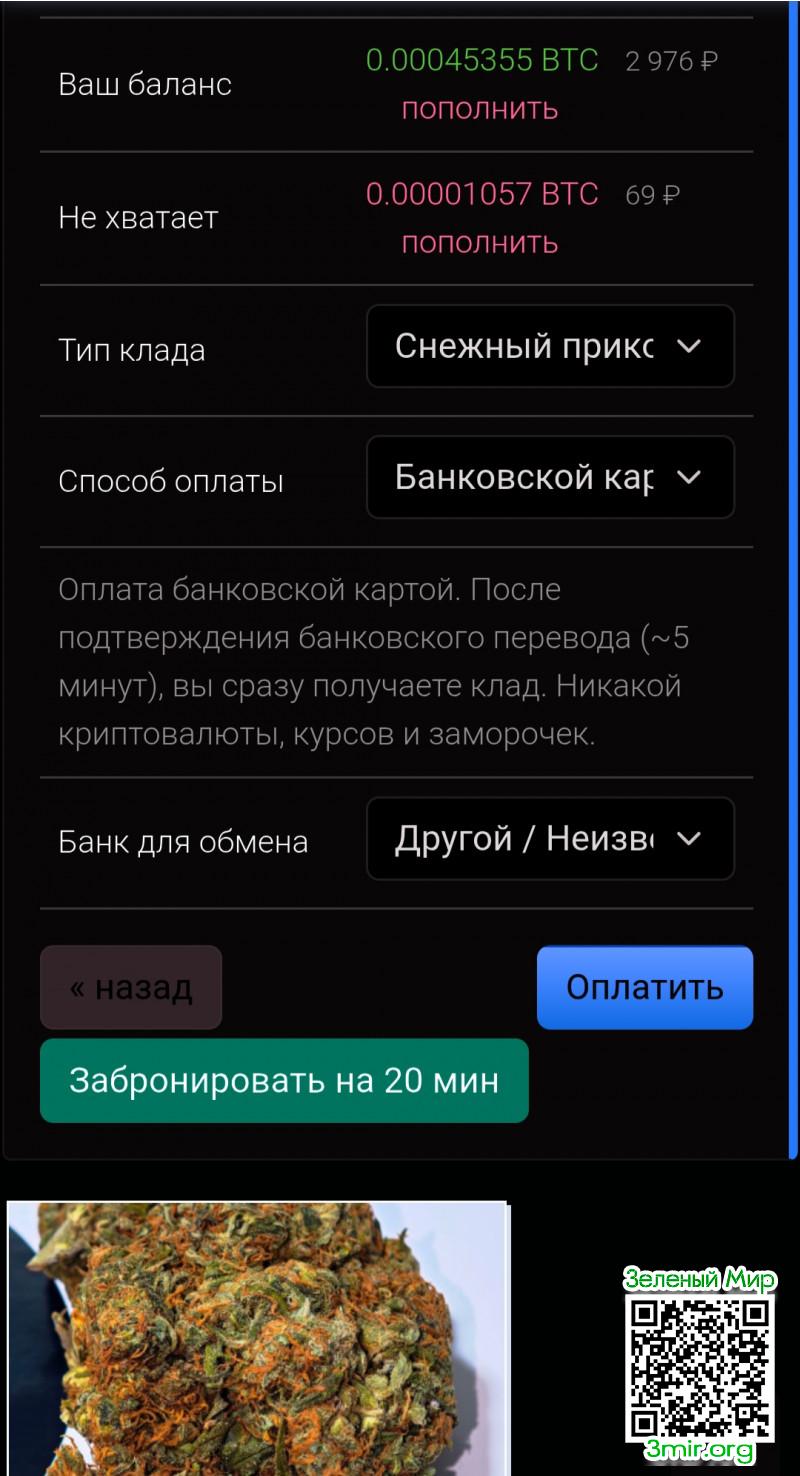Viewport: 800px width, 1476px height.
Task: Open the Банк для обмена dropdown
Action: coord(550,838)
